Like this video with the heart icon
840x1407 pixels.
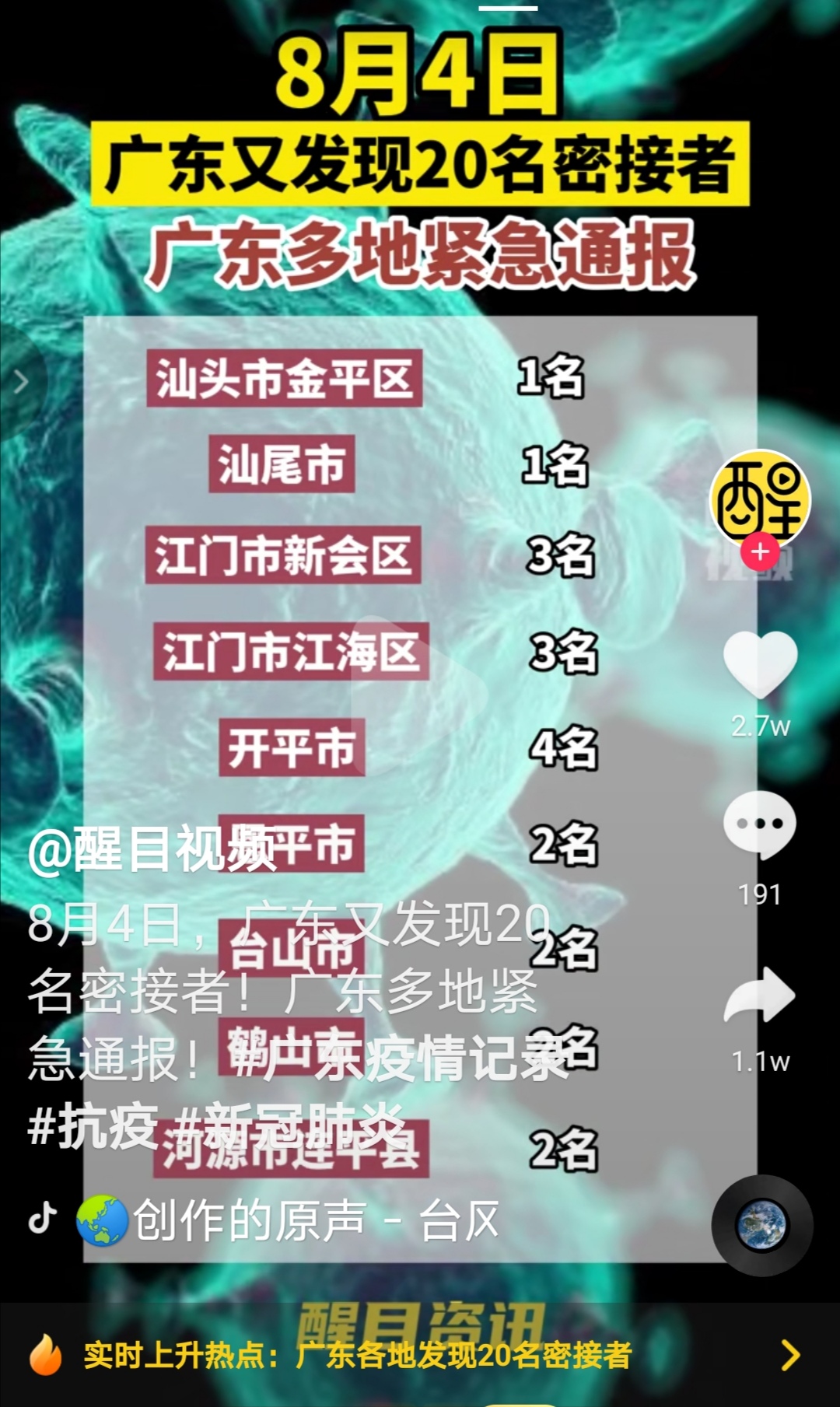760,663
